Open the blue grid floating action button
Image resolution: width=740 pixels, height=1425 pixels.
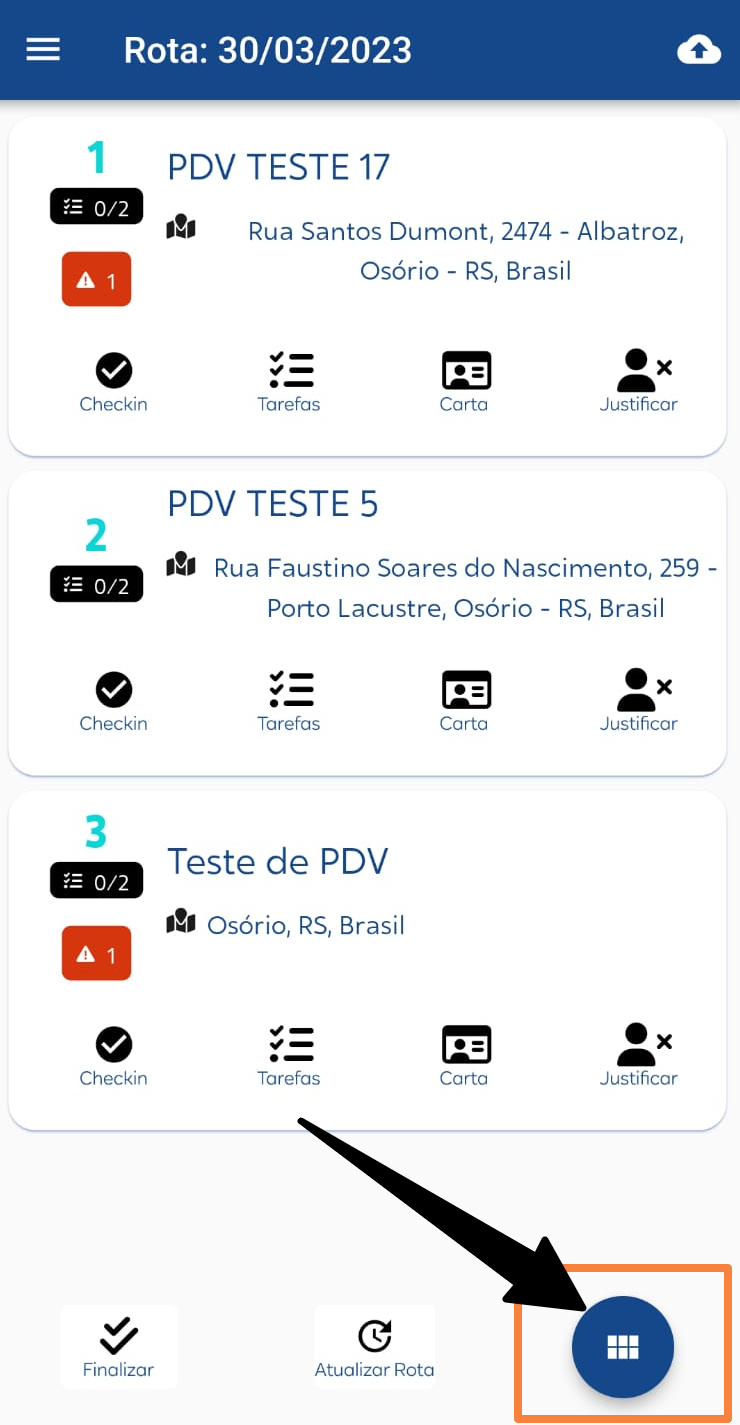pyautogui.click(x=623, y=1347)
